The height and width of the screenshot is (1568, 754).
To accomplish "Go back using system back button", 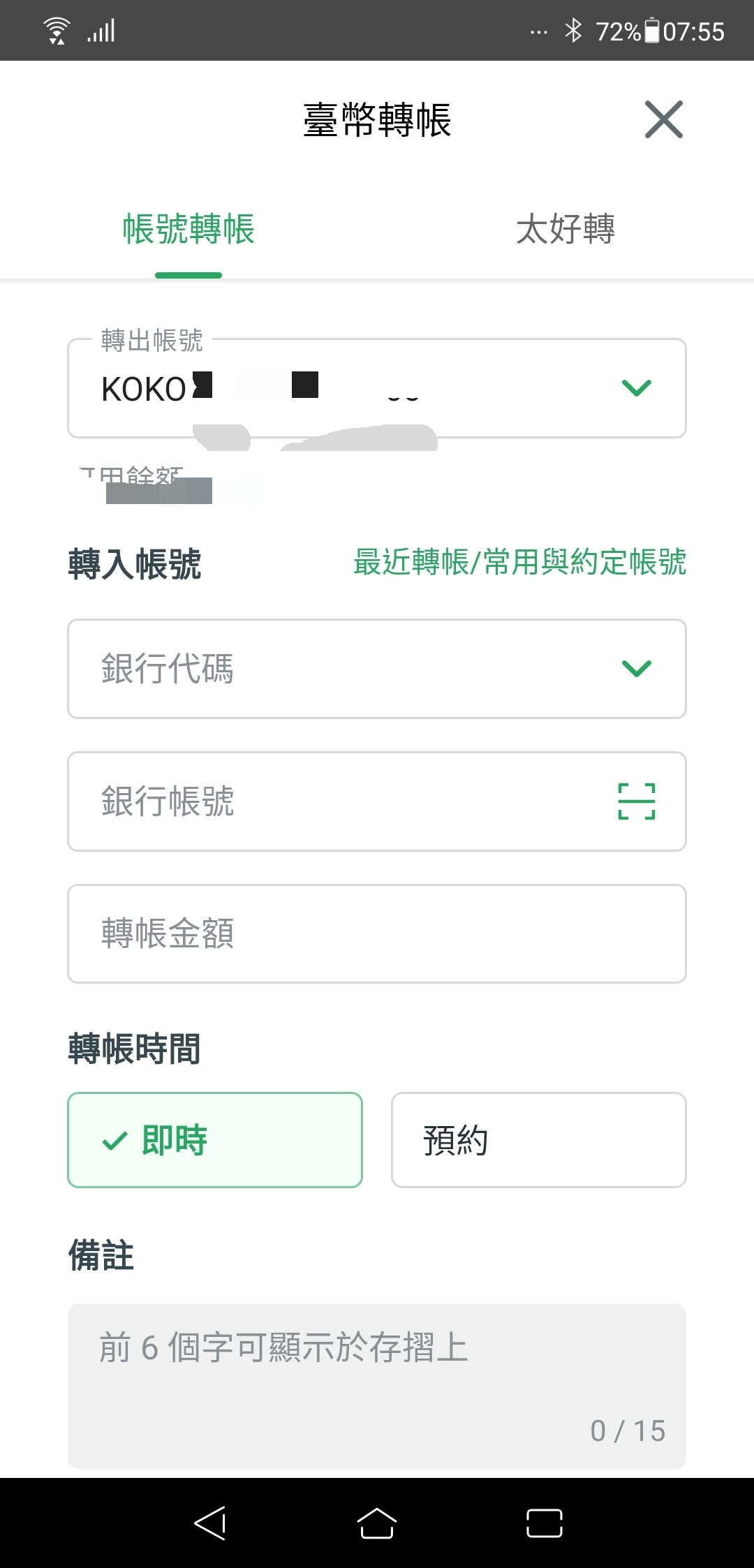I will [209, 1523].
